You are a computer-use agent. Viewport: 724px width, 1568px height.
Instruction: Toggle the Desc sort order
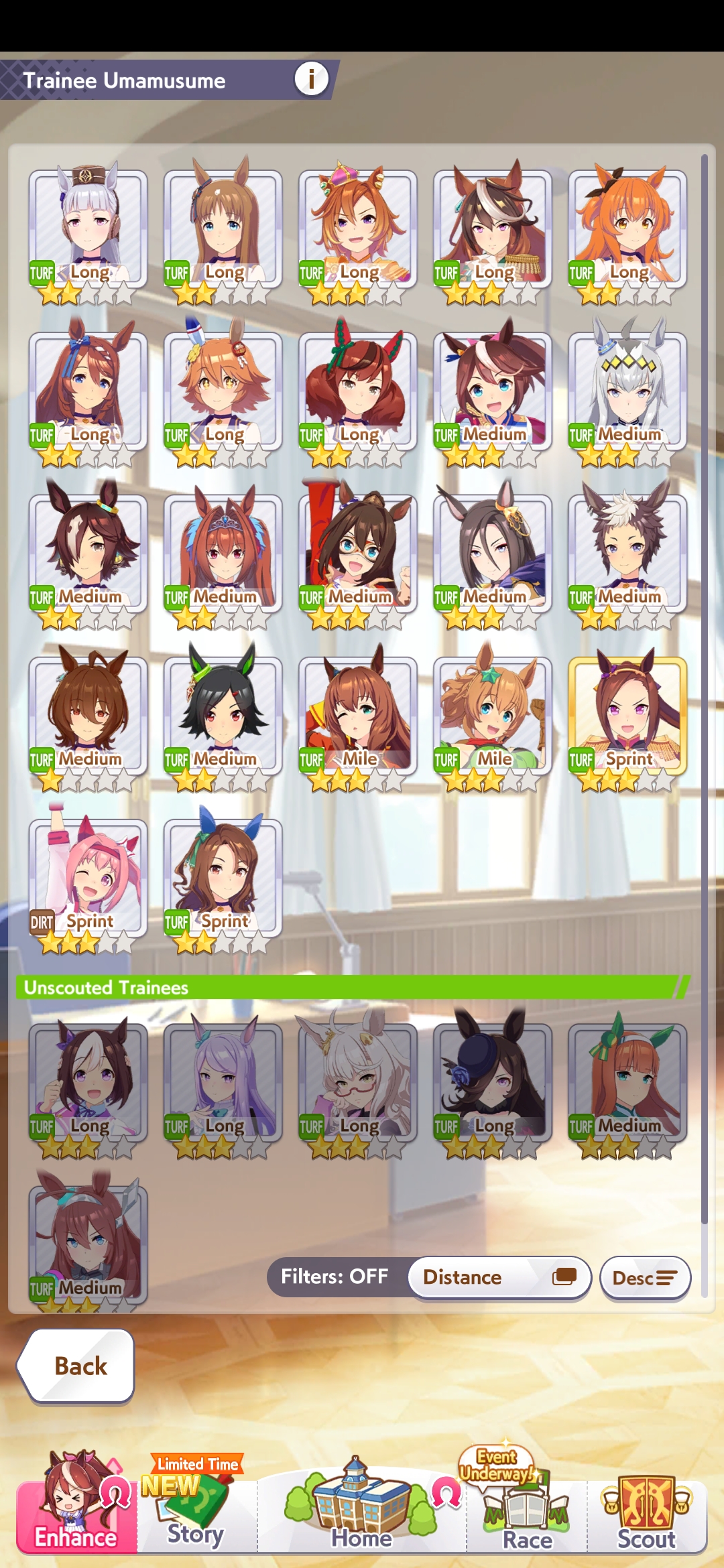pos(645,1278)
